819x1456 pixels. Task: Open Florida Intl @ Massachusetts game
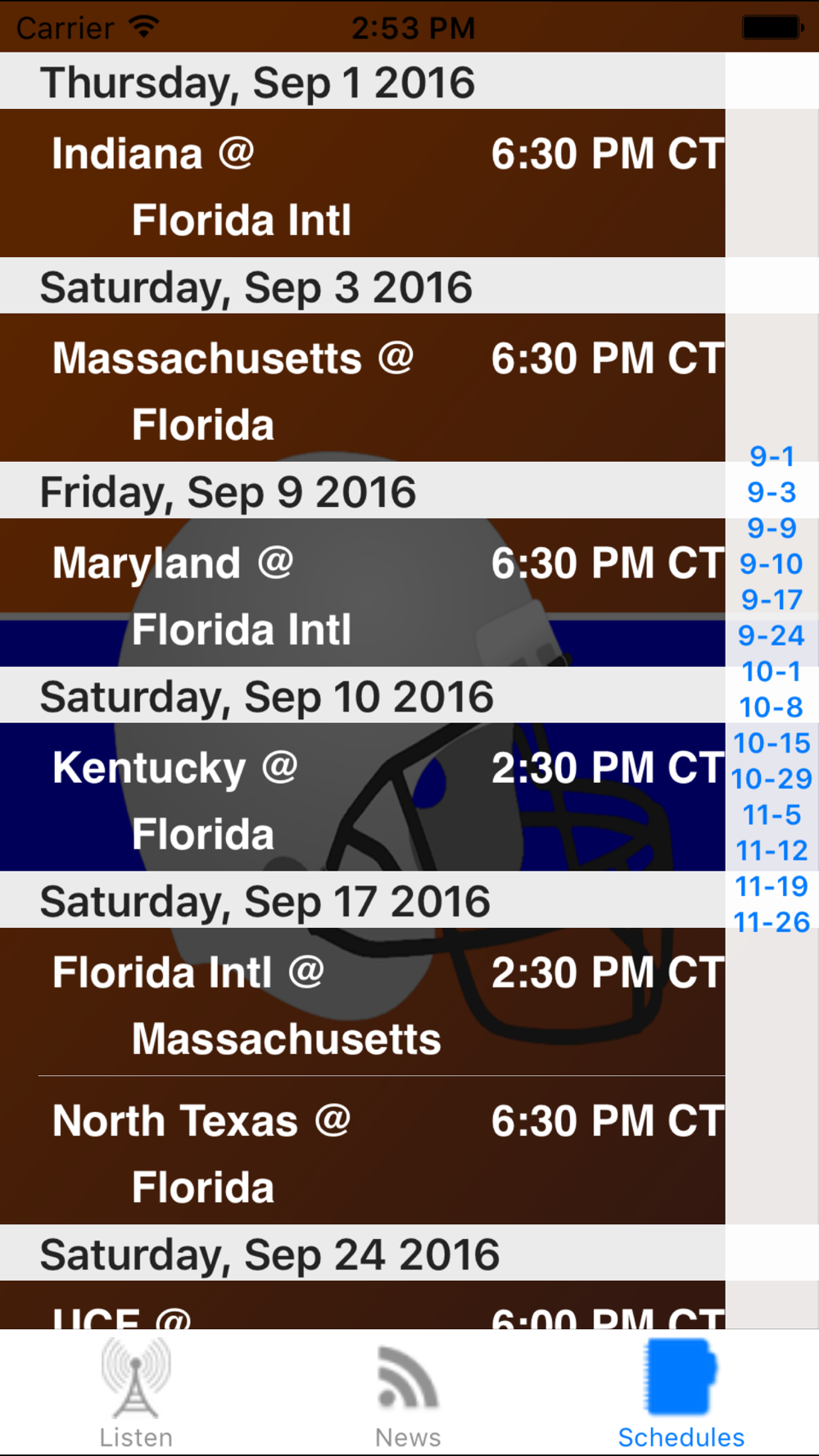[362, 1002]
